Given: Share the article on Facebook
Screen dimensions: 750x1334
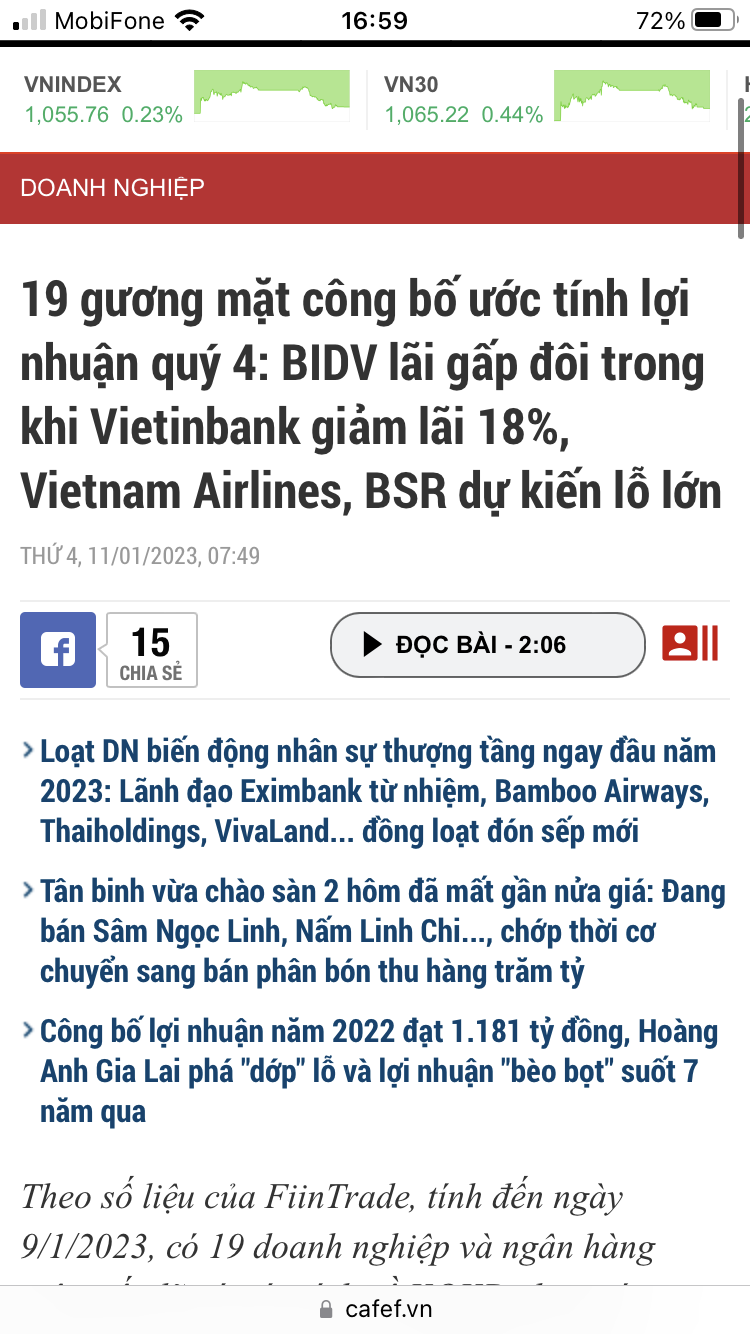Looking at the screenshot, I should click(58, 650).
